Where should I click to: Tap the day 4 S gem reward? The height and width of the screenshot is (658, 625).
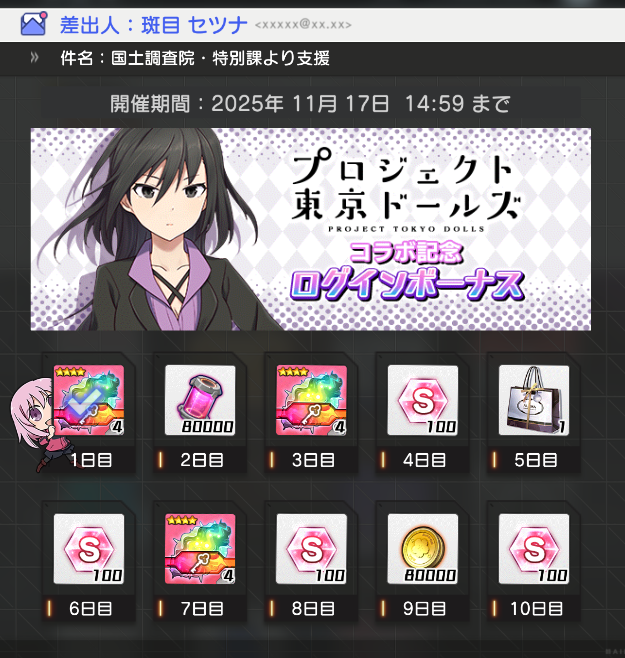click(423, 400)
